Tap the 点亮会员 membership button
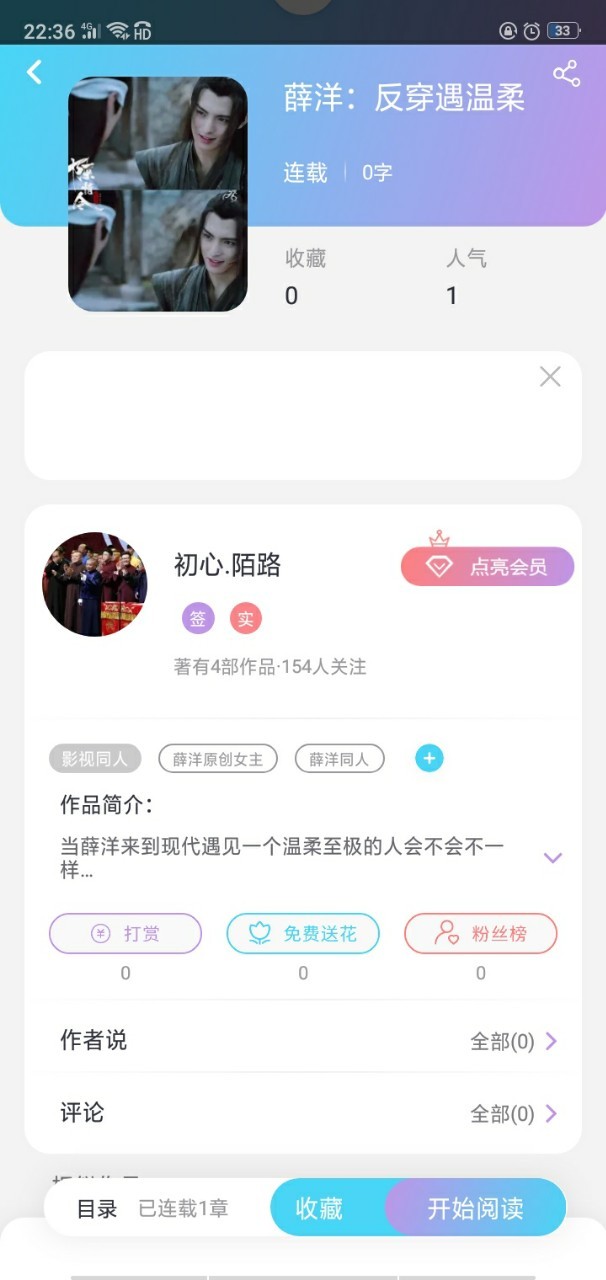 488,566
